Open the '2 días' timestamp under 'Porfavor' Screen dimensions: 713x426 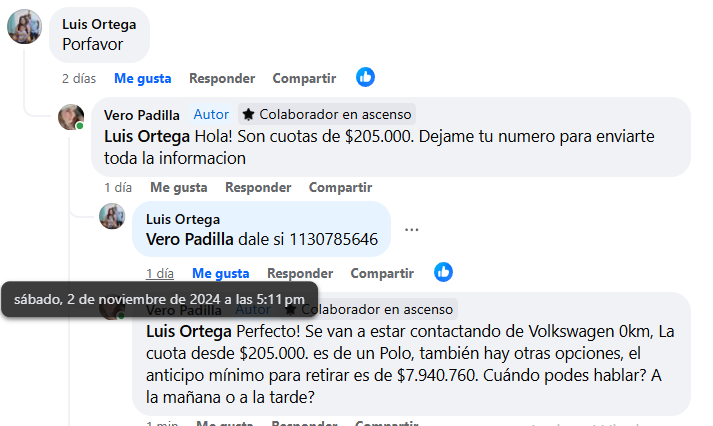pos(79,78)
